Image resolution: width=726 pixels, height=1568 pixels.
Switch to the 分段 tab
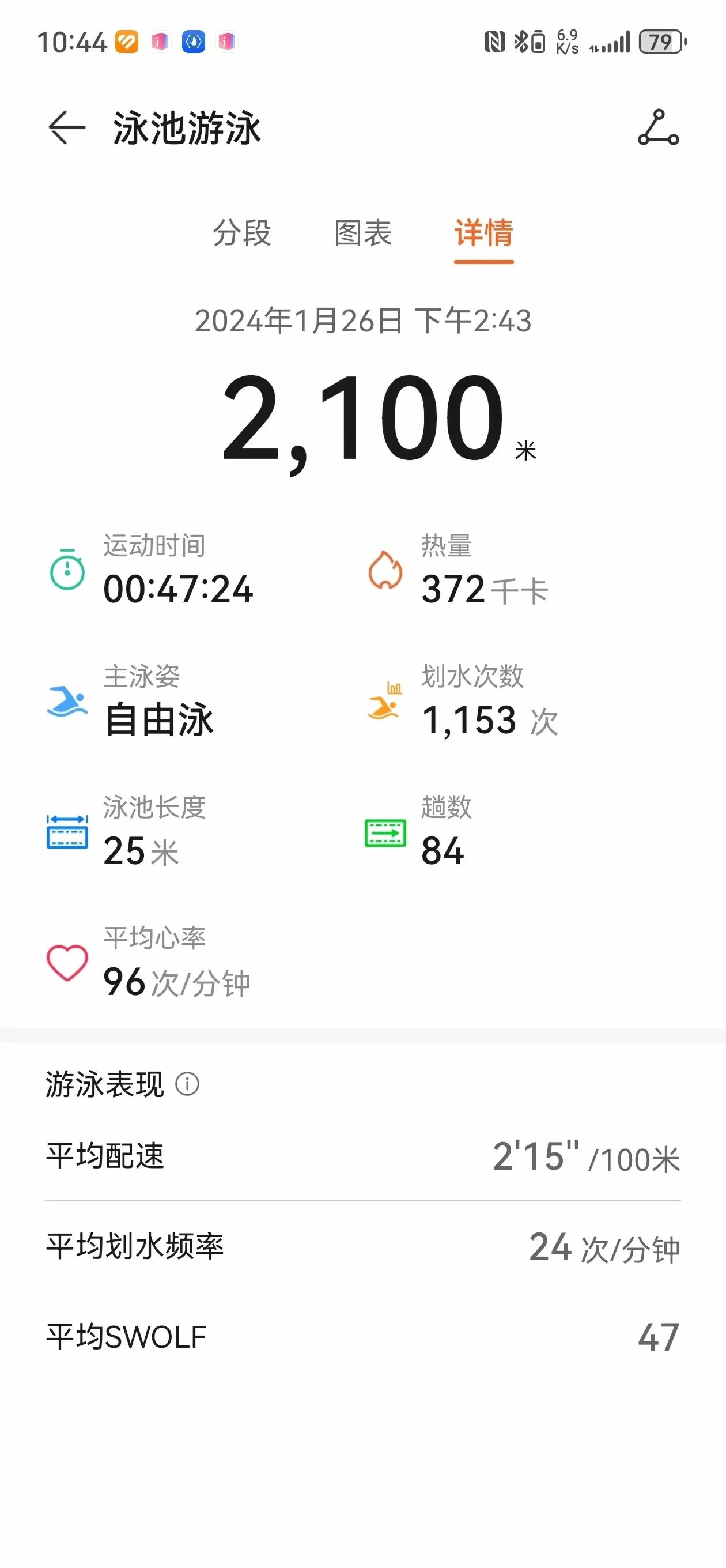point(241,233)
